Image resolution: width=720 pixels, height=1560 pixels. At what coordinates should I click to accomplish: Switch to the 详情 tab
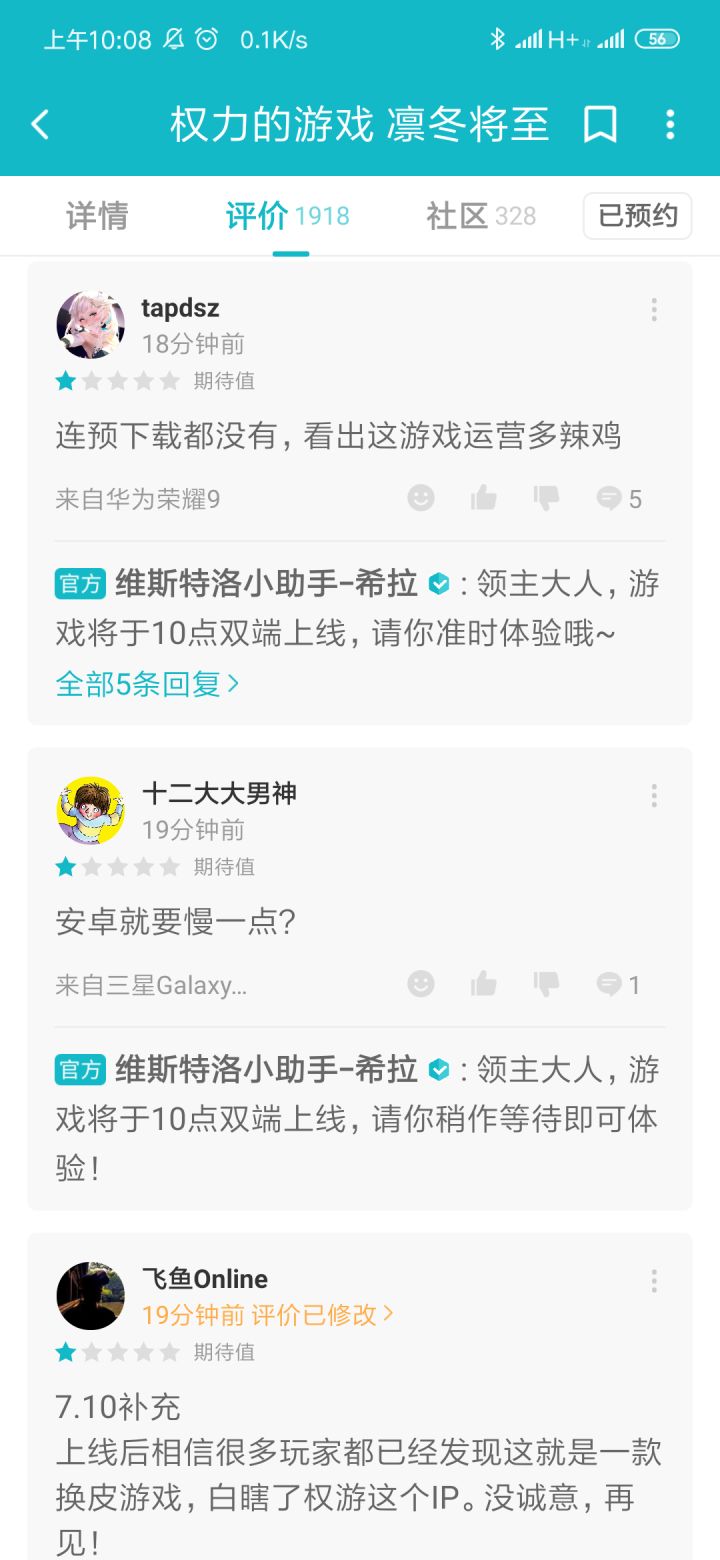coord(97,216)
